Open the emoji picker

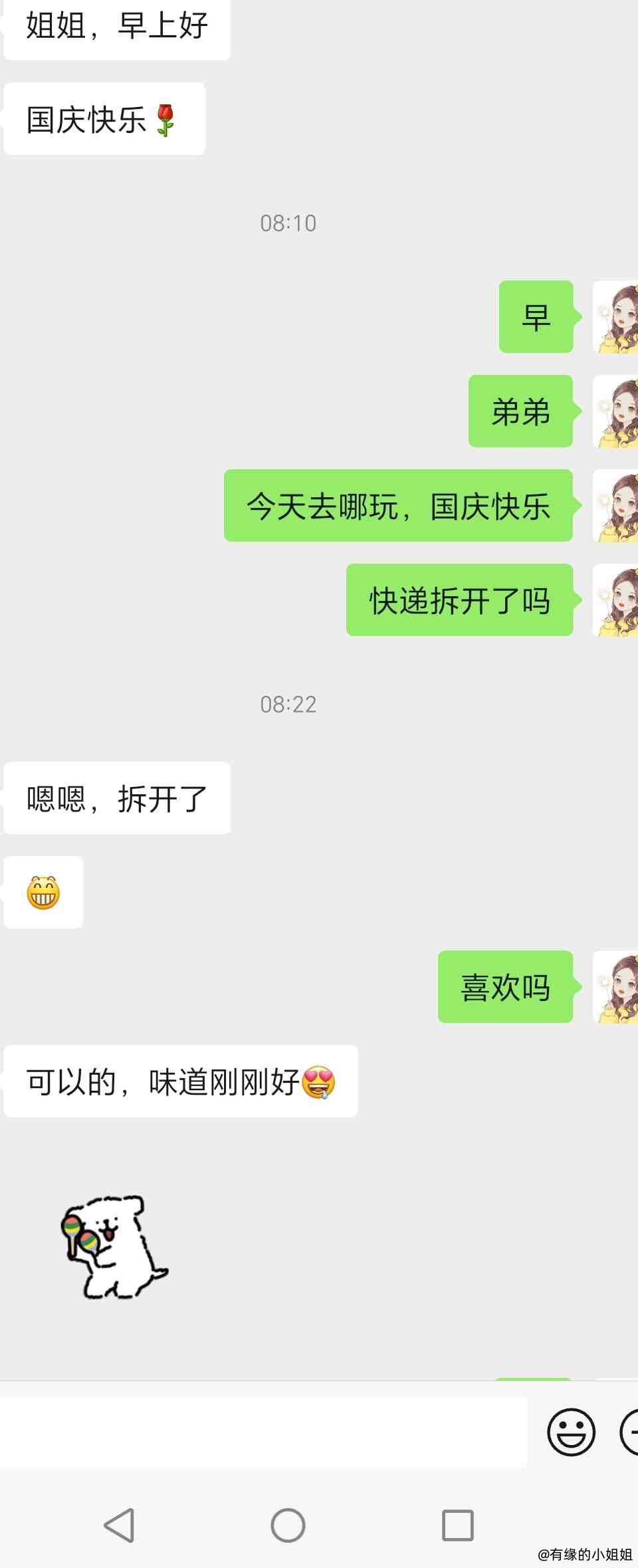(x=571, y=1432)
